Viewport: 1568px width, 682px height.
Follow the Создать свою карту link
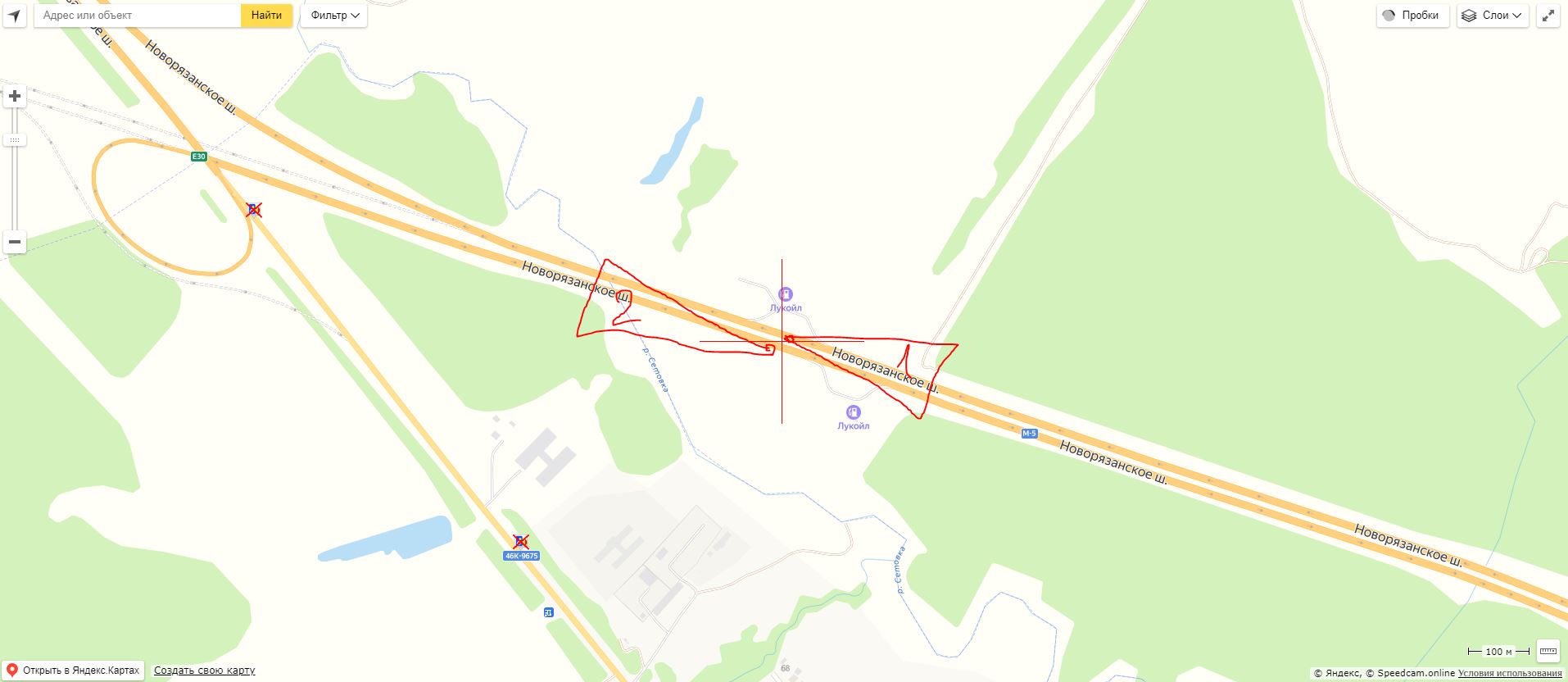(x=204, y=671)
